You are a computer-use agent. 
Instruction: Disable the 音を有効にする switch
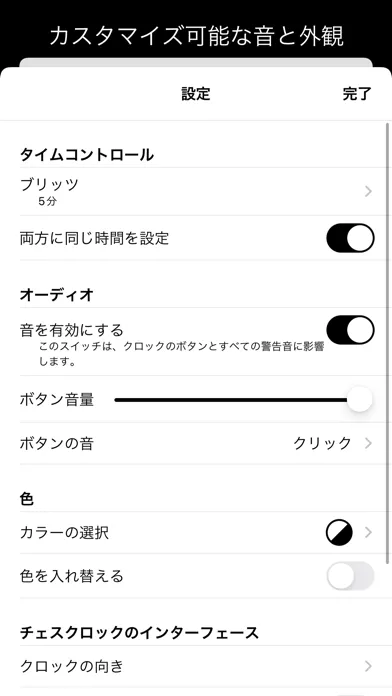click(350, 330)
